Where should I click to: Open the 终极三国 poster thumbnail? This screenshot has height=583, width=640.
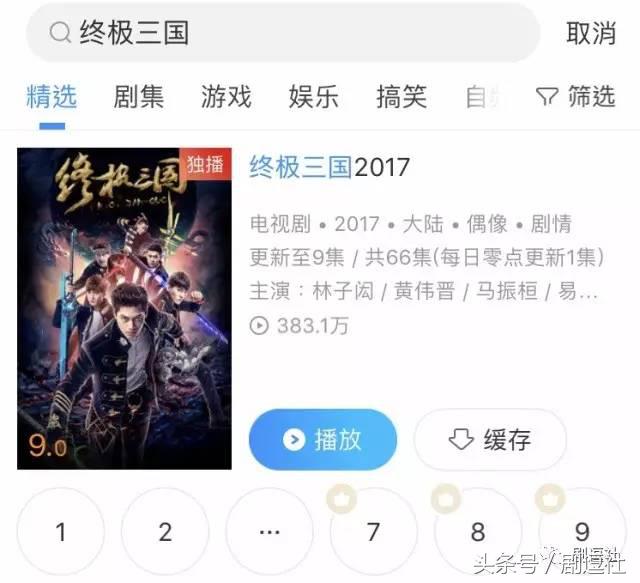click(124, 308)
